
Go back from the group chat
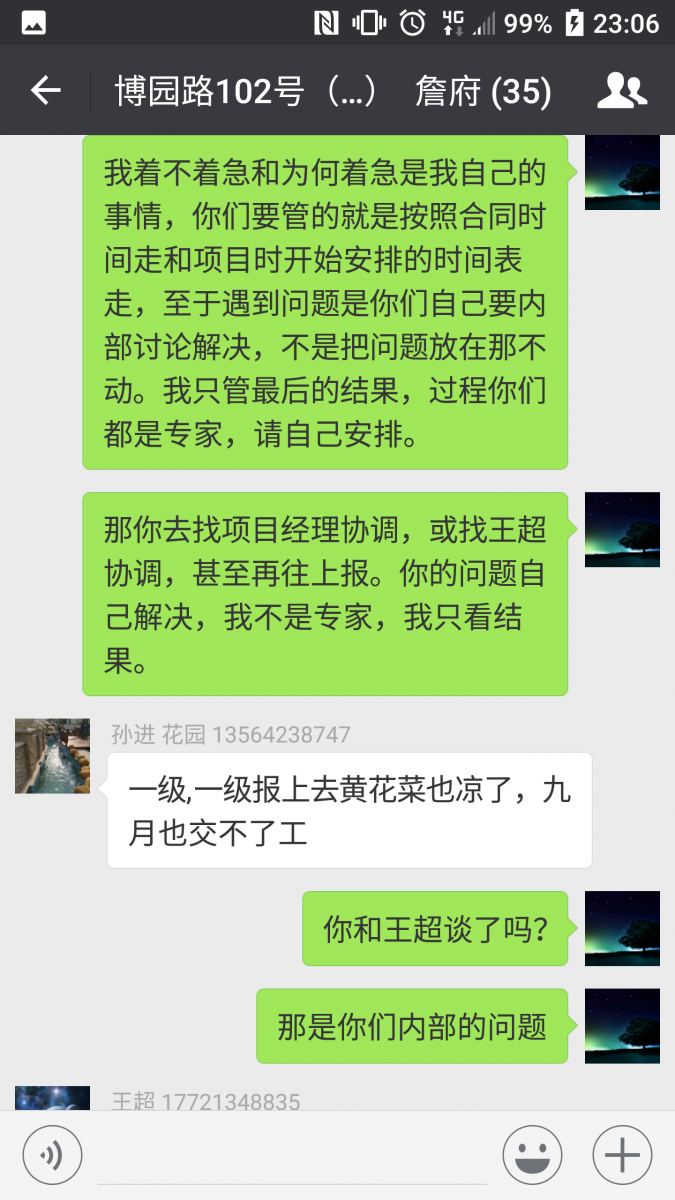coord(45,92)
